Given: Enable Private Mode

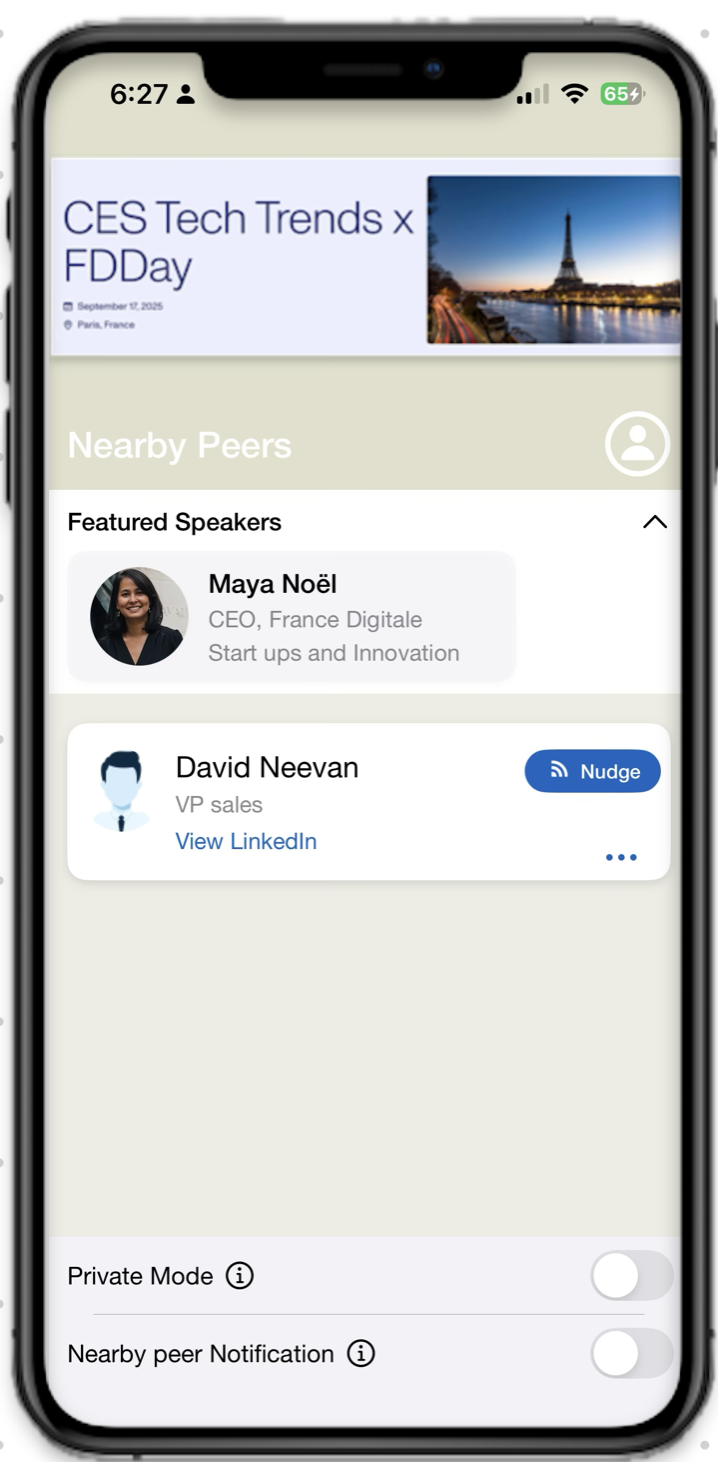Looking at the screenshot, I should click(631, 1276).
